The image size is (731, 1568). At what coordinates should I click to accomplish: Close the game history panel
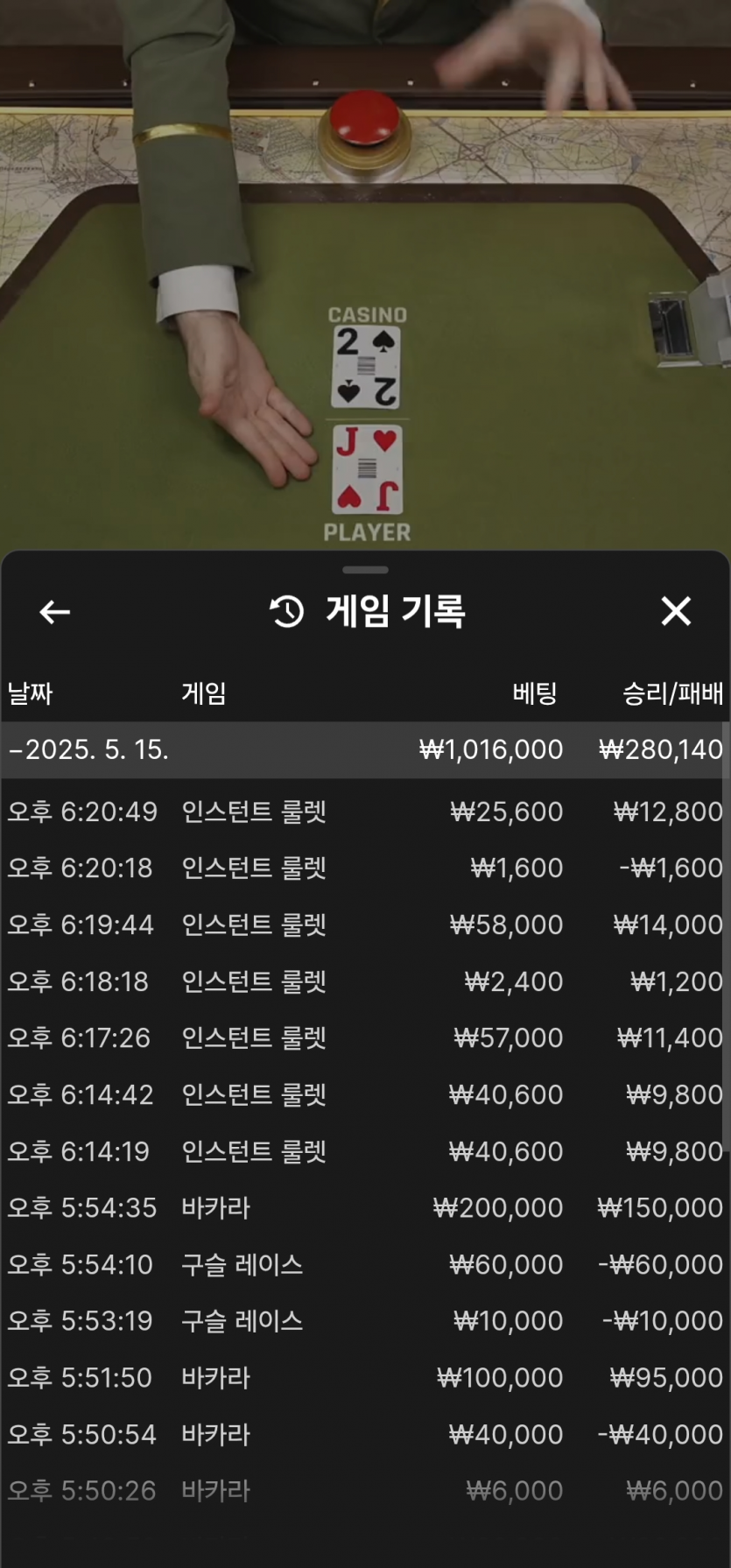pos(676,611)
